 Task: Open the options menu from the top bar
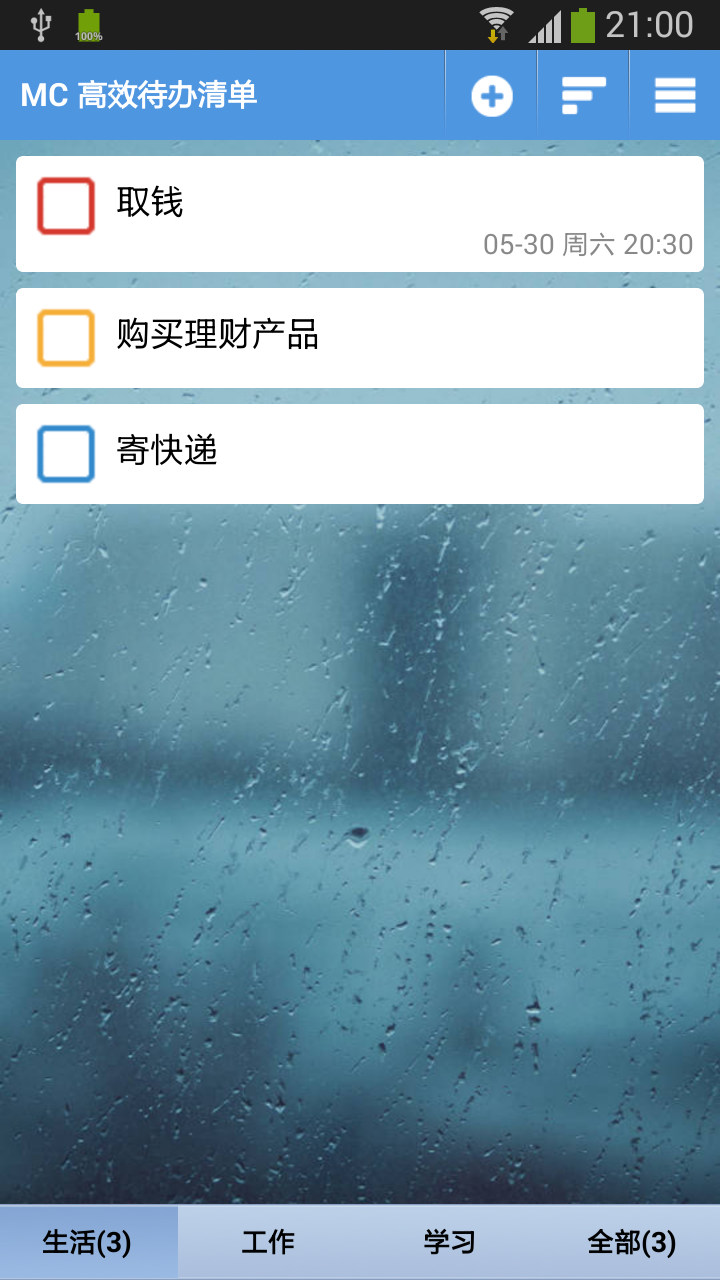[675, 95]
